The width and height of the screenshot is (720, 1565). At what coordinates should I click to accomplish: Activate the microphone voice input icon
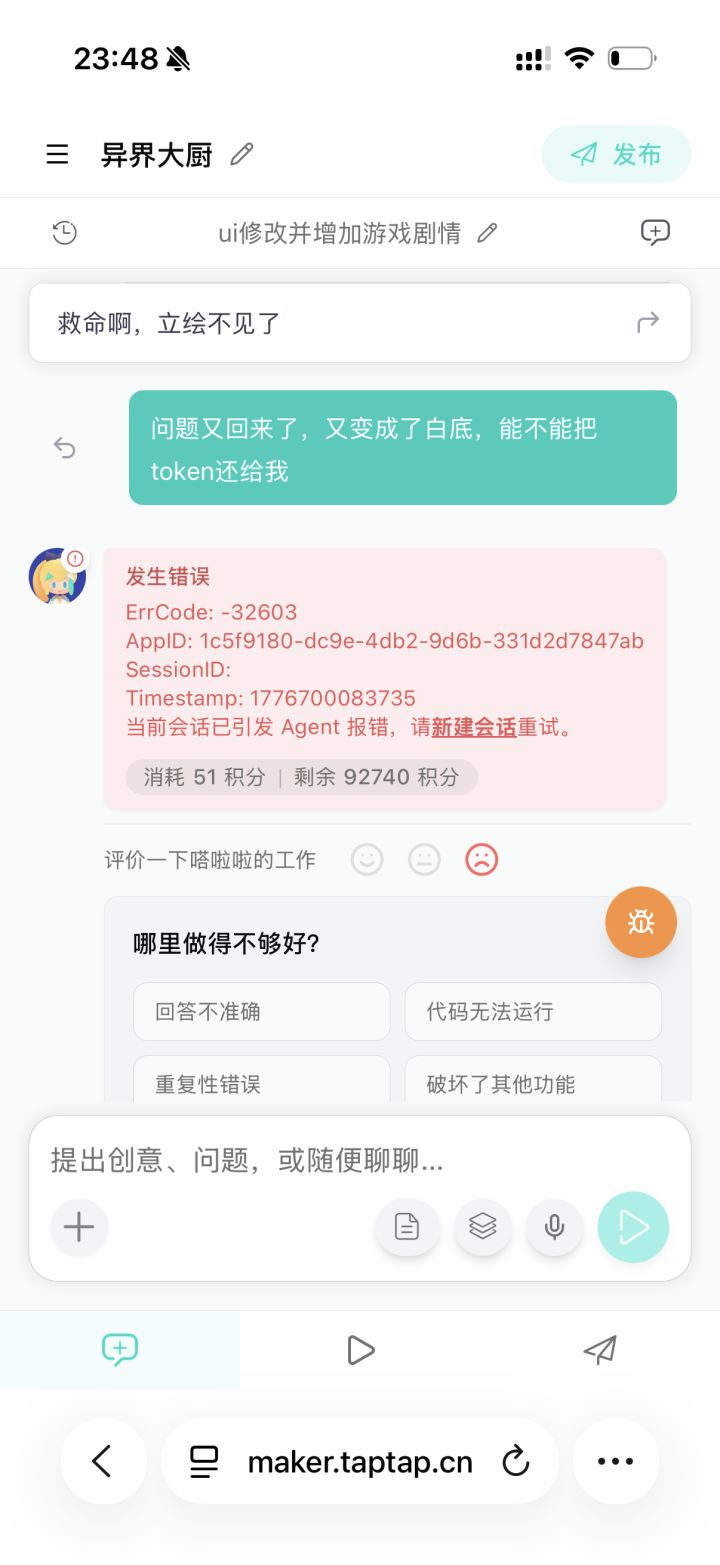(555, 1227)
